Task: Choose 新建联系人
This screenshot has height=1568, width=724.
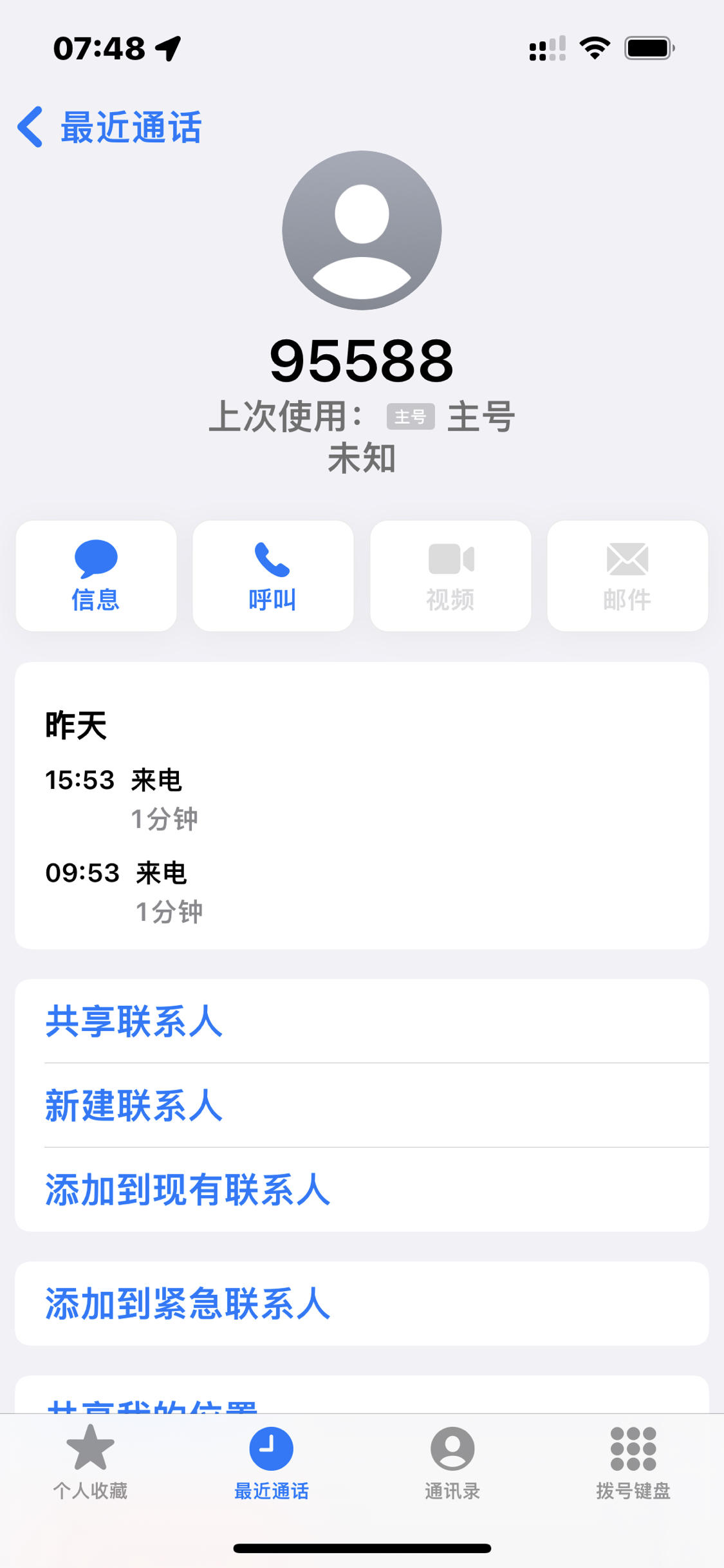Action: [x=362, y=1105]
